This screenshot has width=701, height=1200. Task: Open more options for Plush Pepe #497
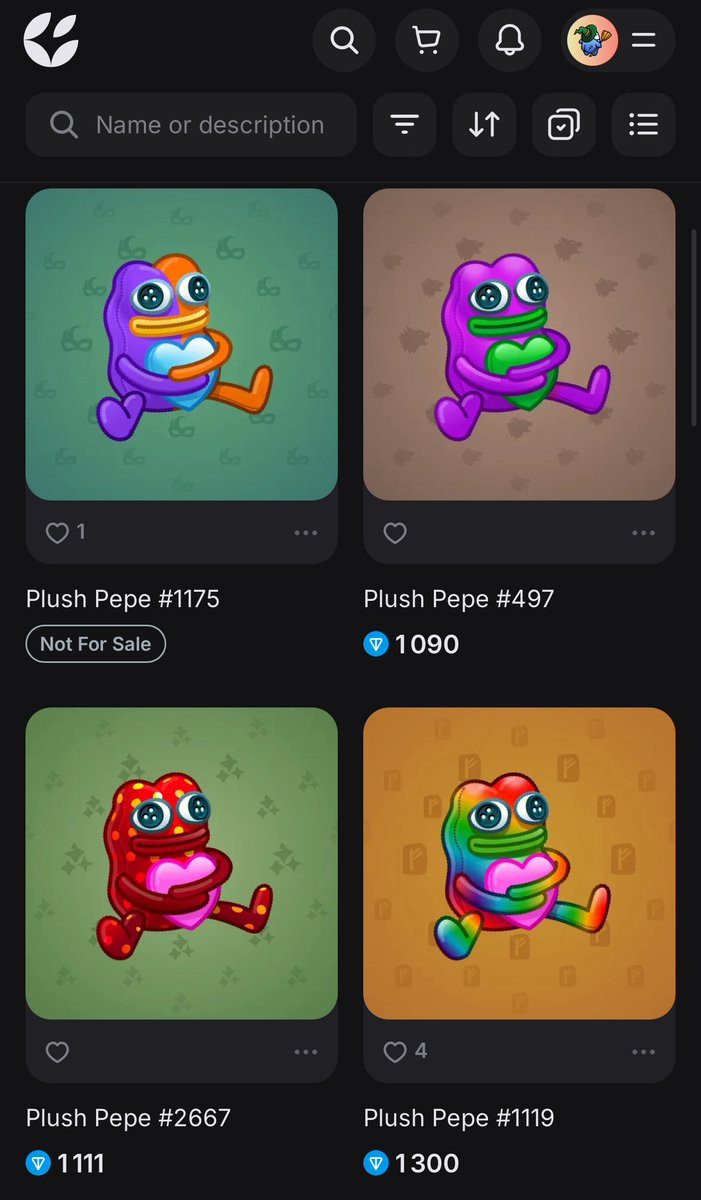[643, 533]
